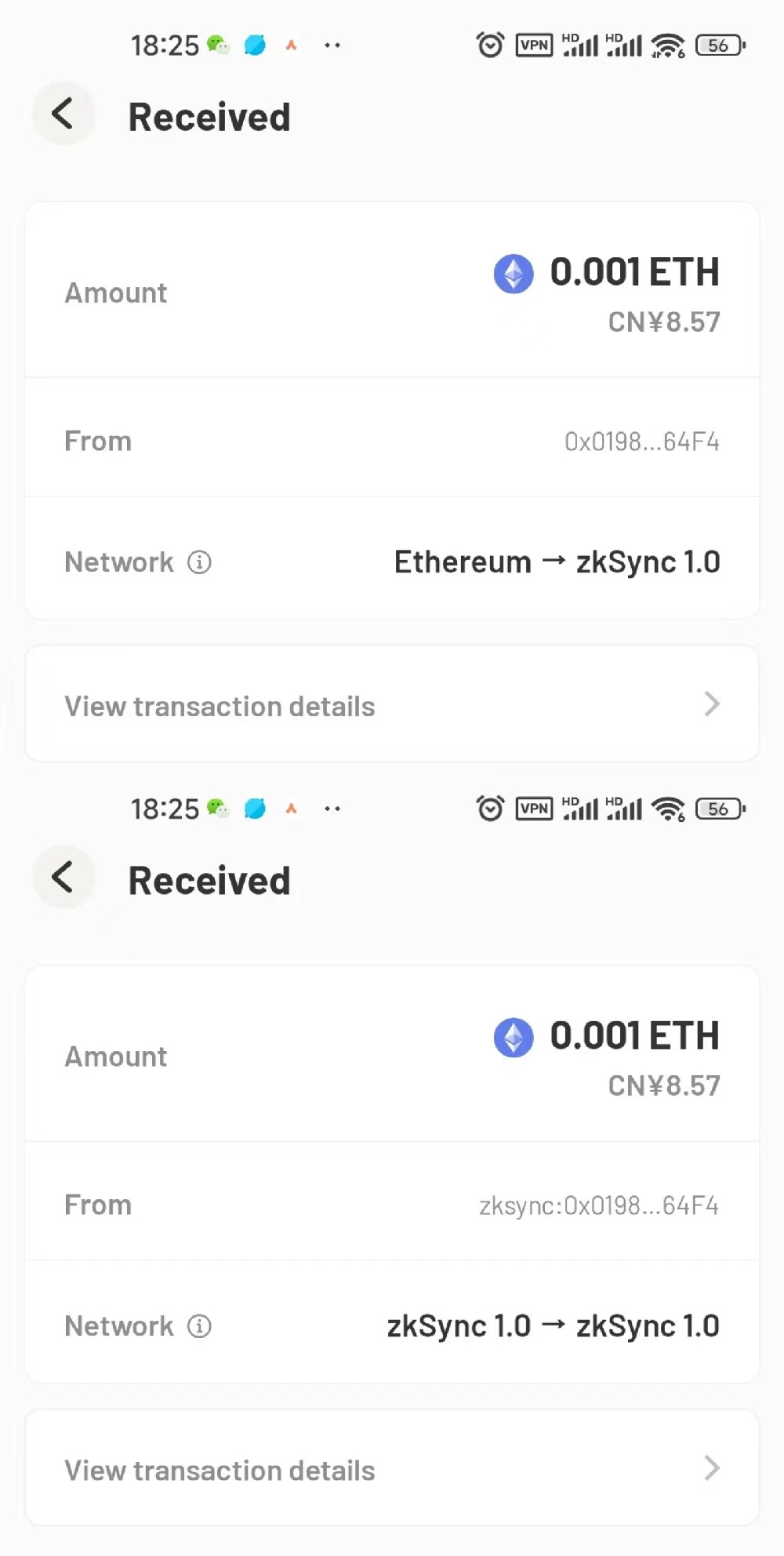Go back from the zksync:0x0198...64F4 receipt
784x1556 pixels.
(63, 878)
